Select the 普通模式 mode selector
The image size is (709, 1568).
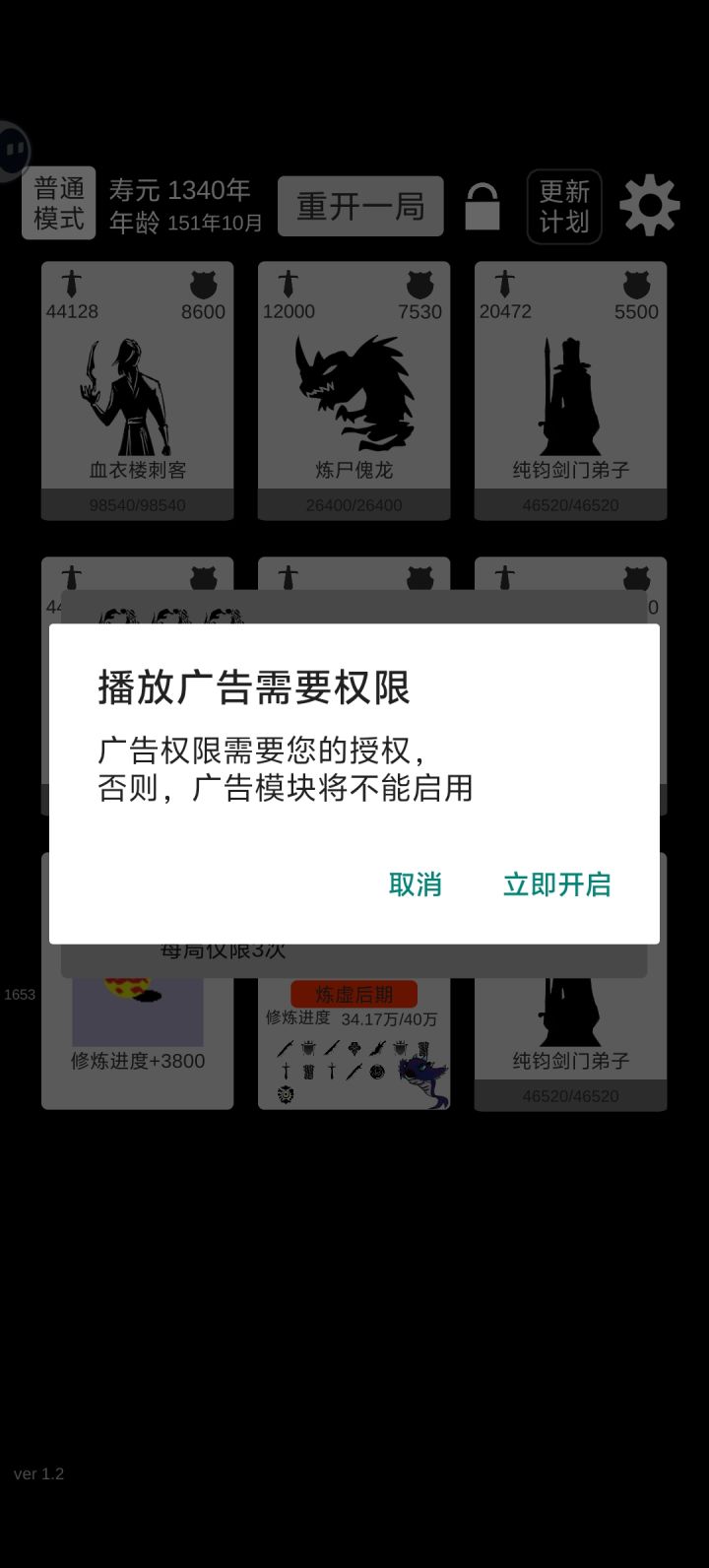(57, 203)
